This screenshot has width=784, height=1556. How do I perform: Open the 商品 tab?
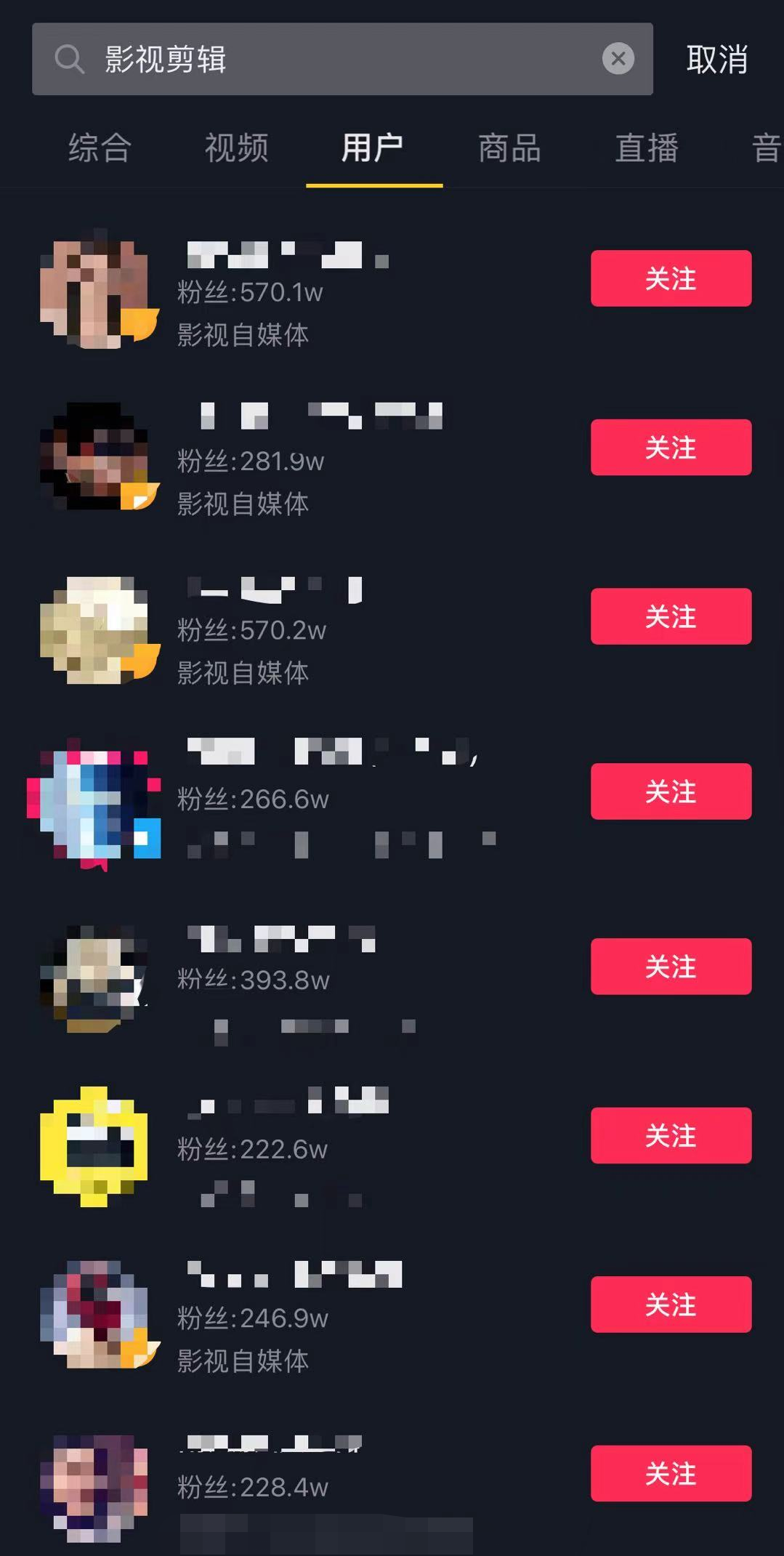(509, 148)
